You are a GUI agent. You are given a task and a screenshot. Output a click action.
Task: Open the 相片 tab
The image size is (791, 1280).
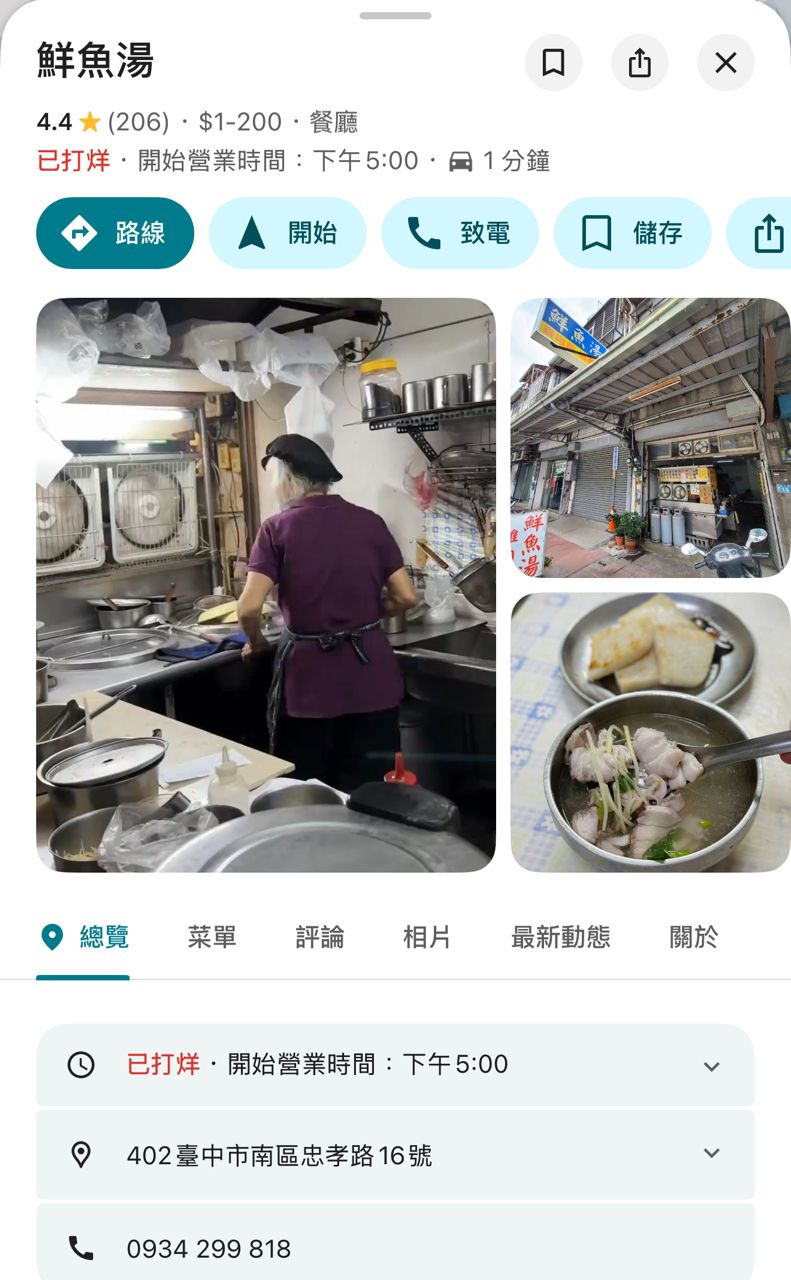[x=427, y=937]
